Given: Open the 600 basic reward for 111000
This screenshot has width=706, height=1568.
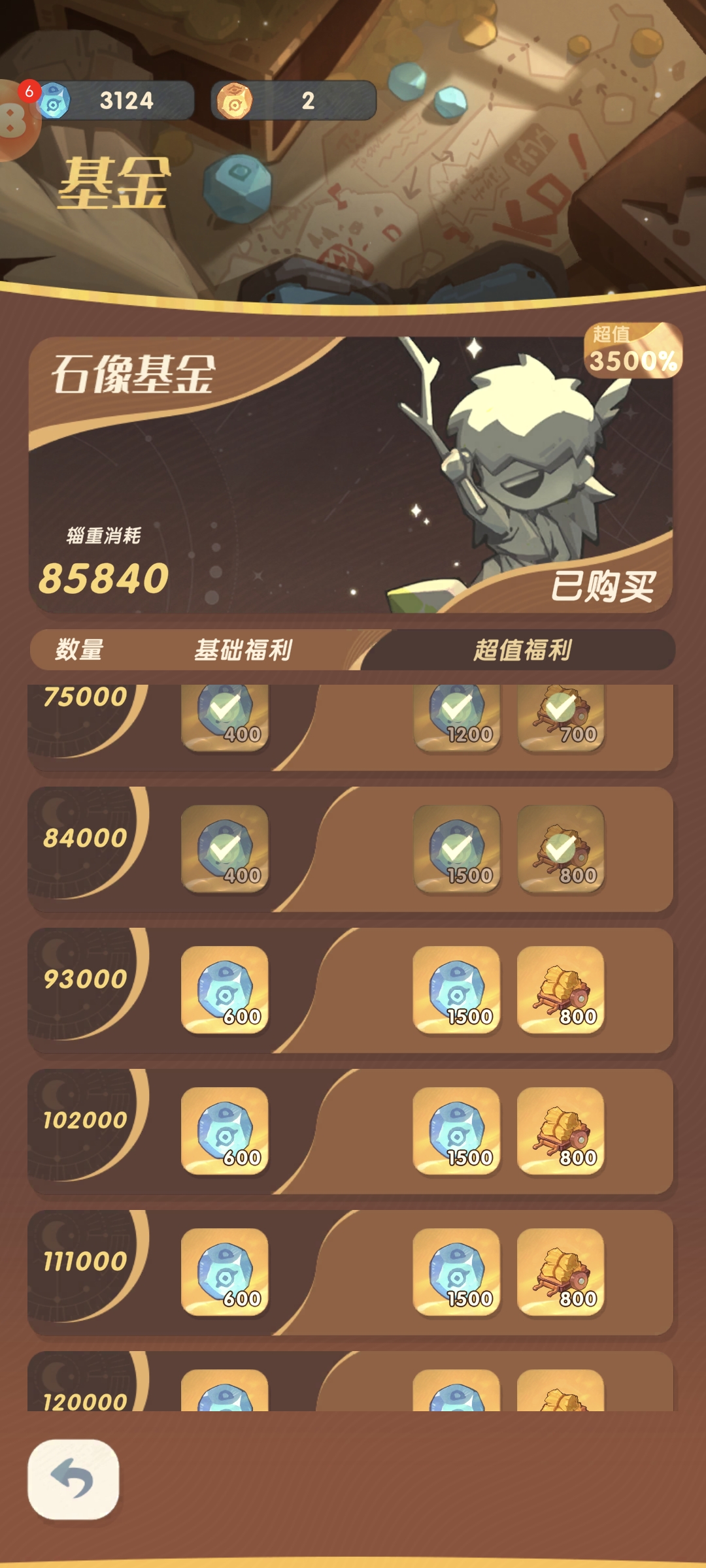Looking at the screenshot, I should click(x=225, y=1271).
